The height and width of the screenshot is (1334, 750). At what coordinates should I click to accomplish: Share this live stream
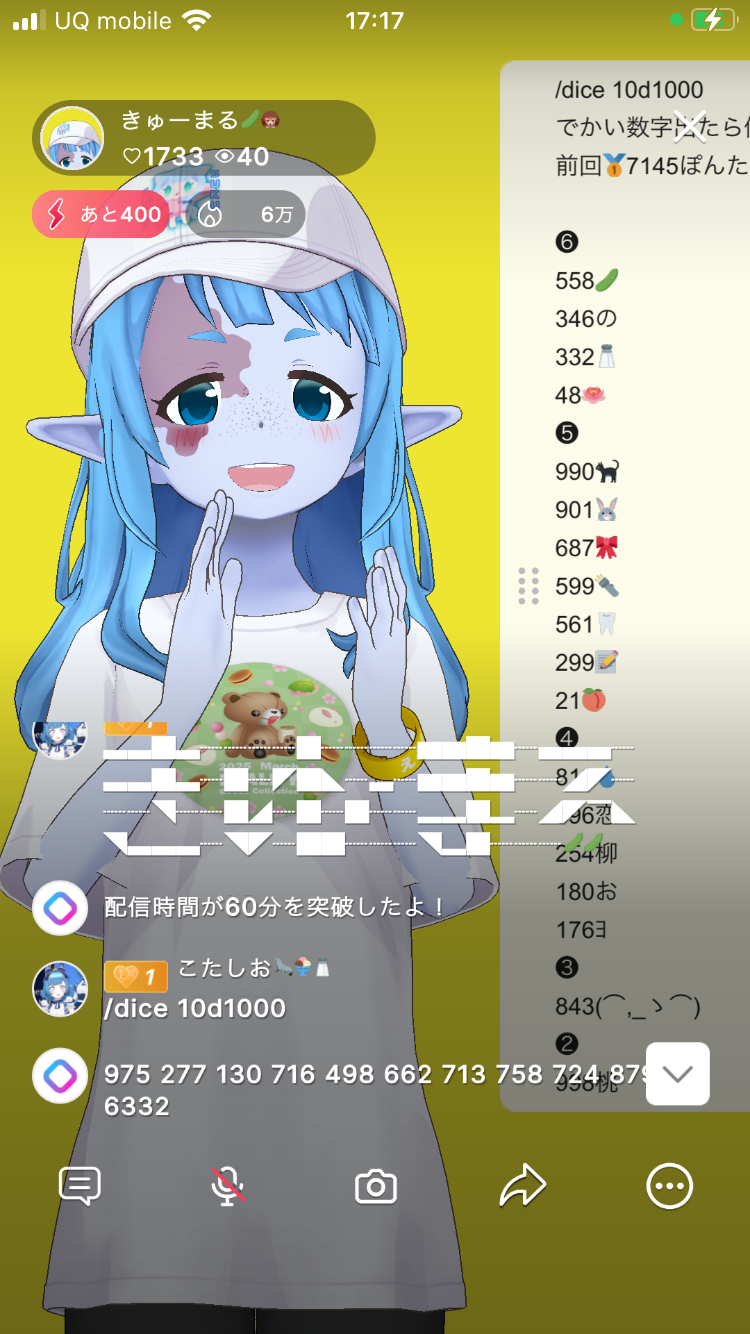coord(522,1186)
